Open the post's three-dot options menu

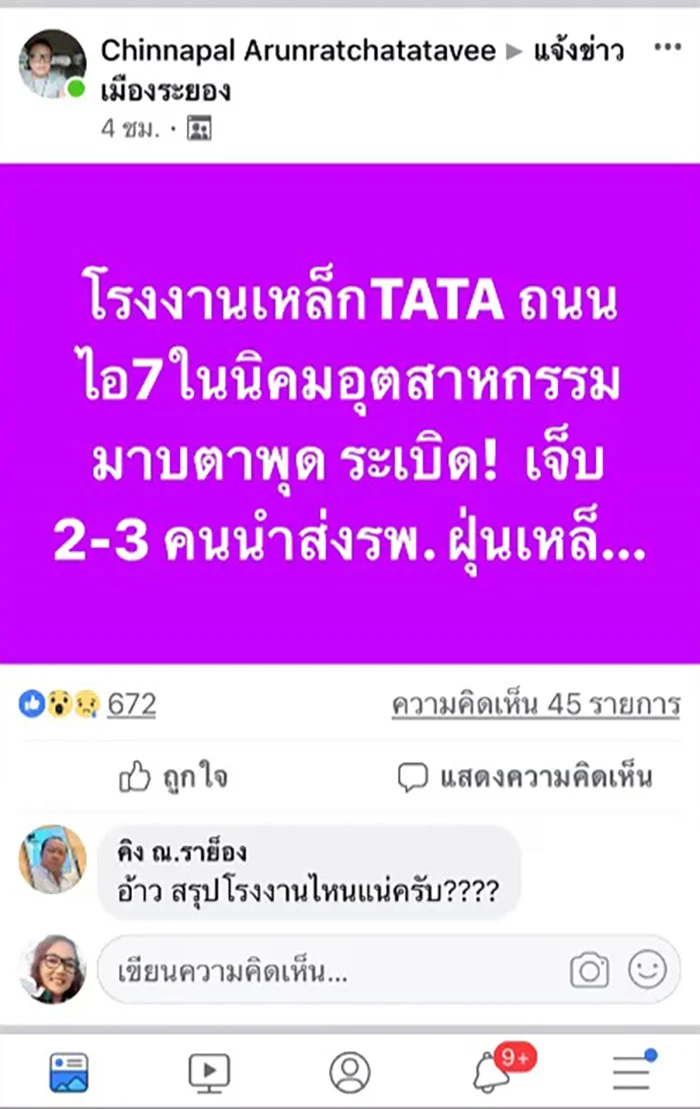667,48
